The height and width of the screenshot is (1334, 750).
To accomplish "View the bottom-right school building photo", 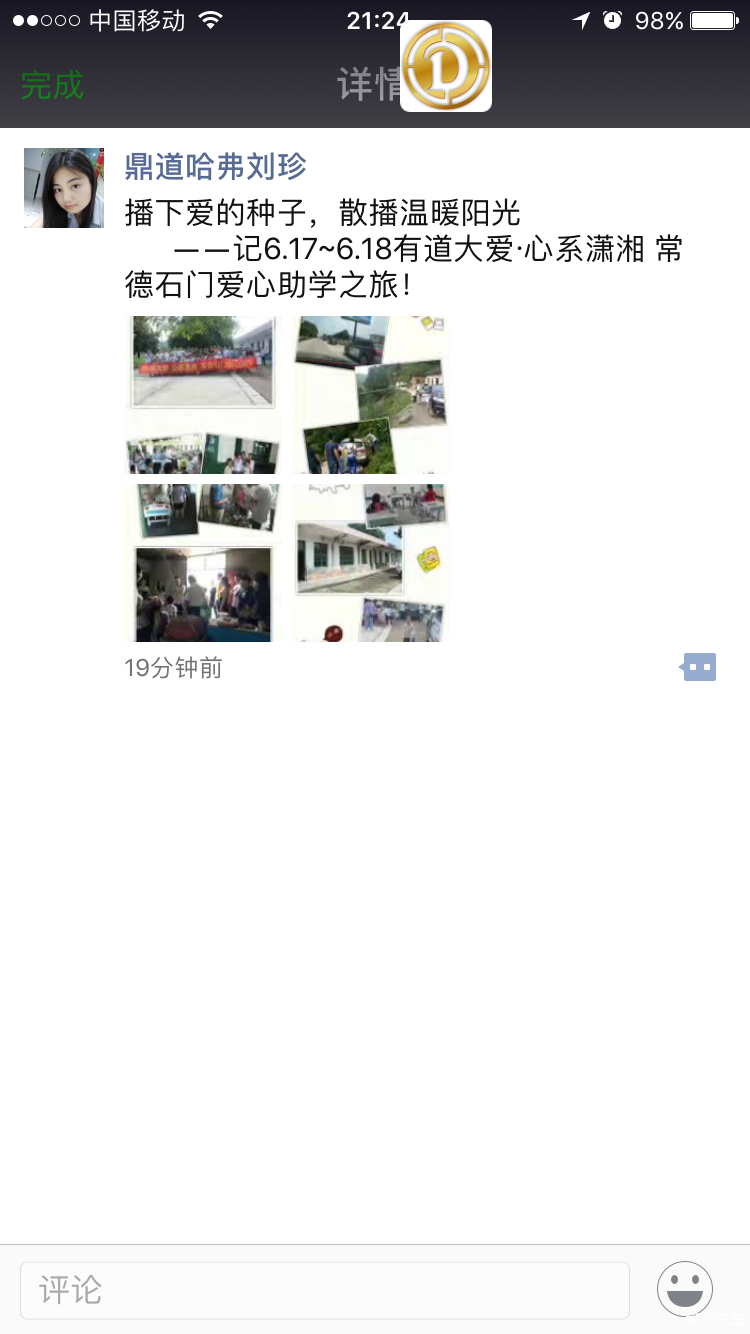I will coord(371,562).
